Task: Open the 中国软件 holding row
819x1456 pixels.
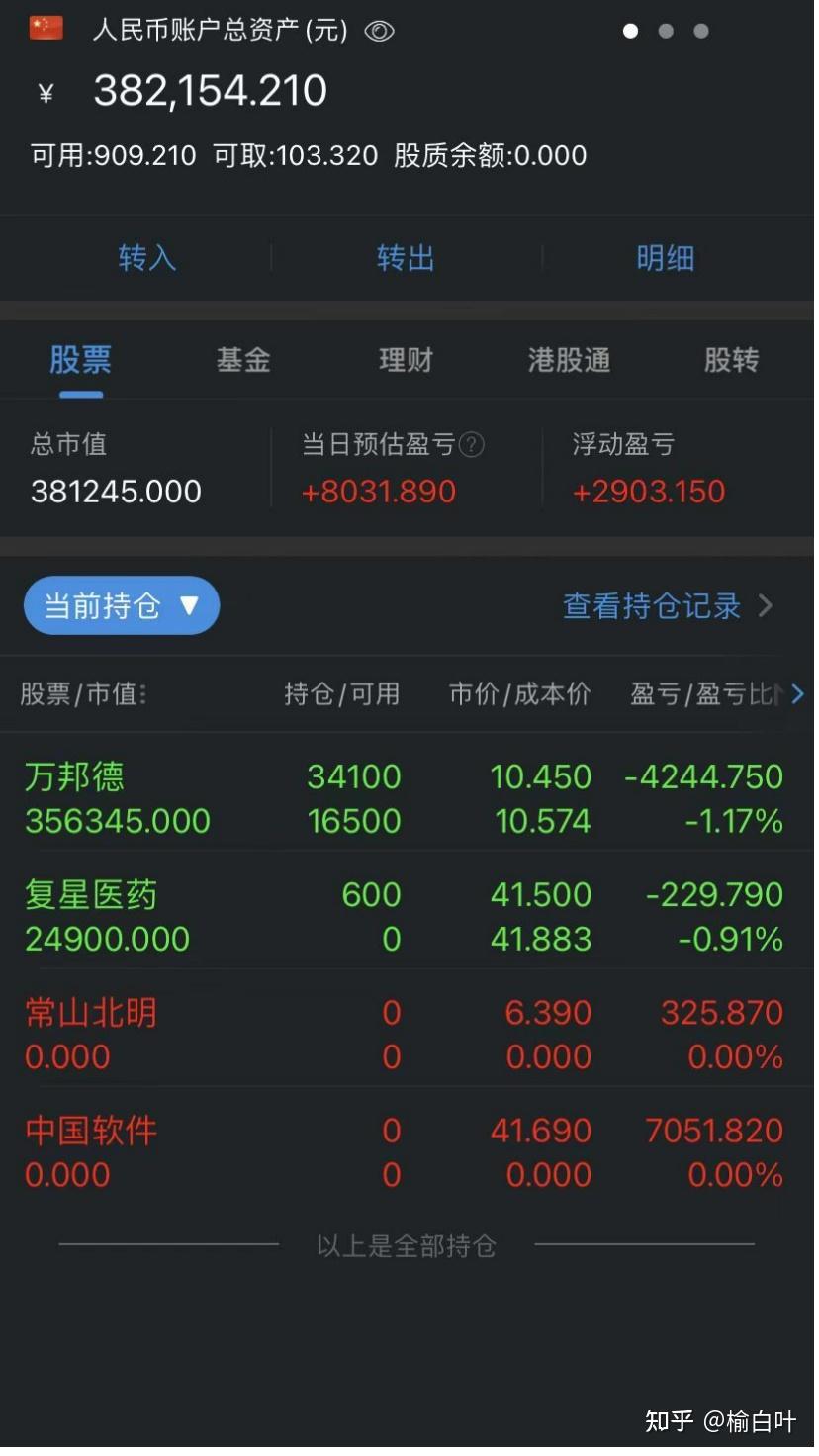Action: tap(406, 1151)
